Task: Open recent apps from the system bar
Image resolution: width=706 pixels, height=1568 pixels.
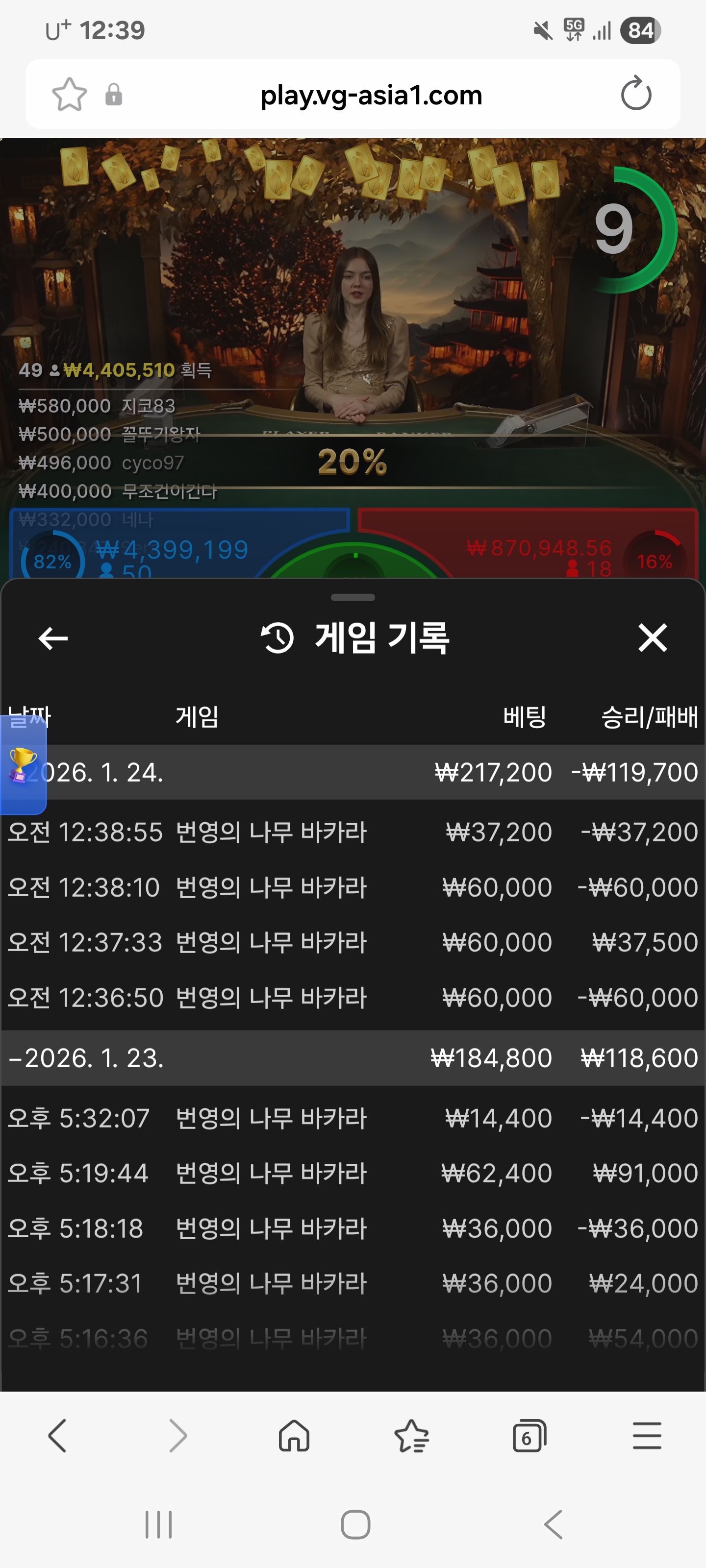Action: click(x=158, y=1525)
